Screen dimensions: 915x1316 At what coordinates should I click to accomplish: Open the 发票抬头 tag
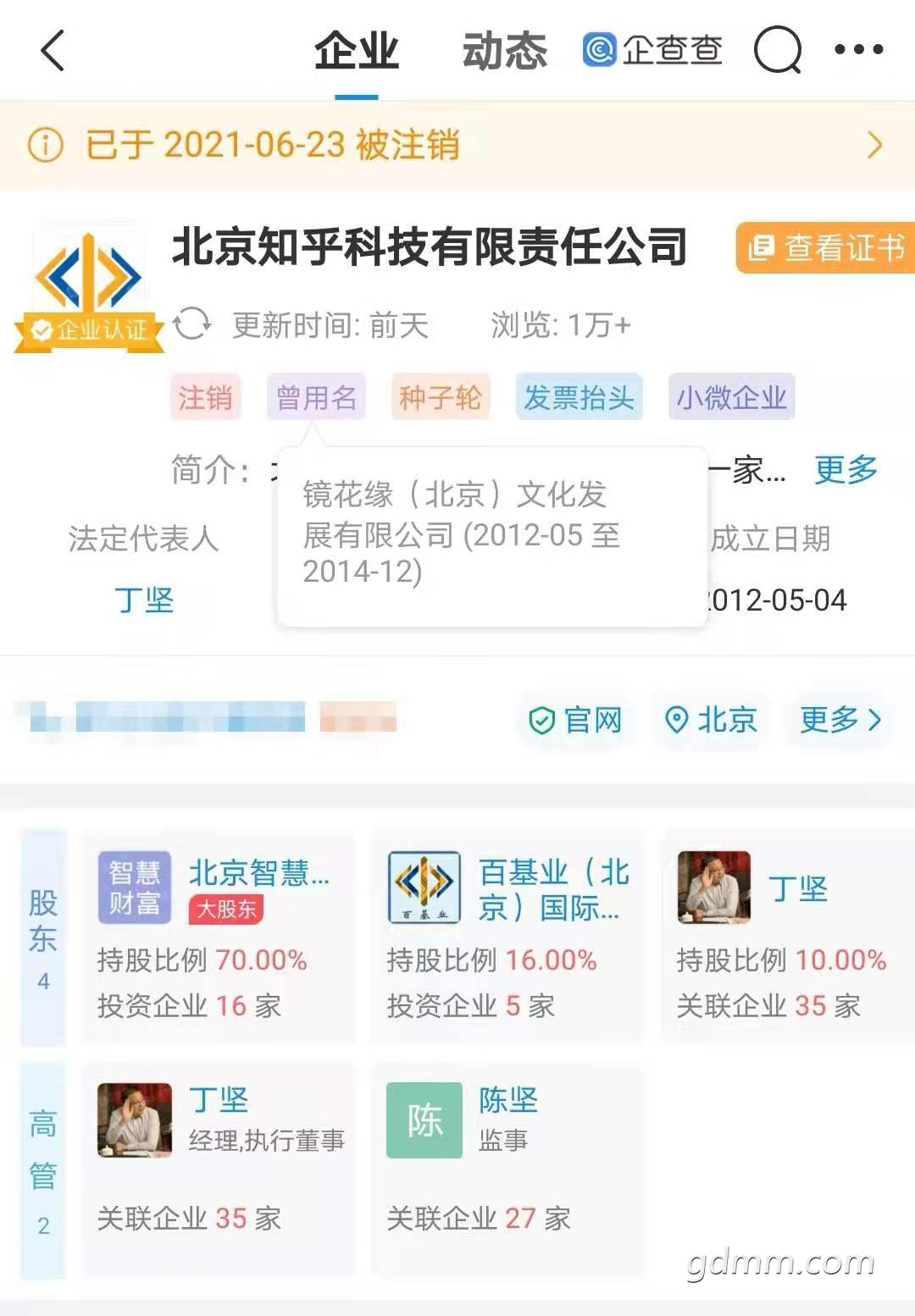click(x=579, y=397)
